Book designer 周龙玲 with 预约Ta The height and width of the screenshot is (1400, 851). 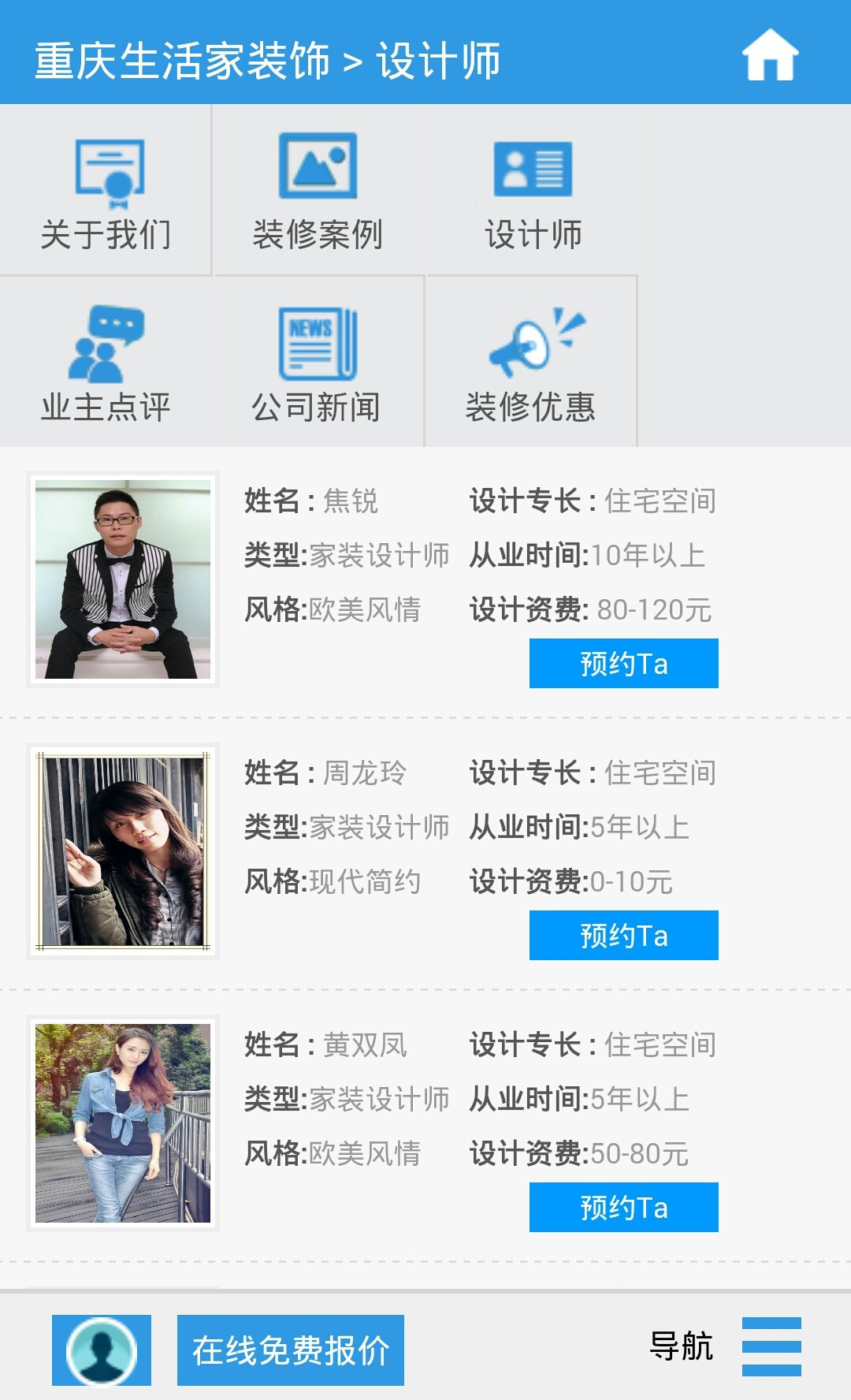(624, 935)
